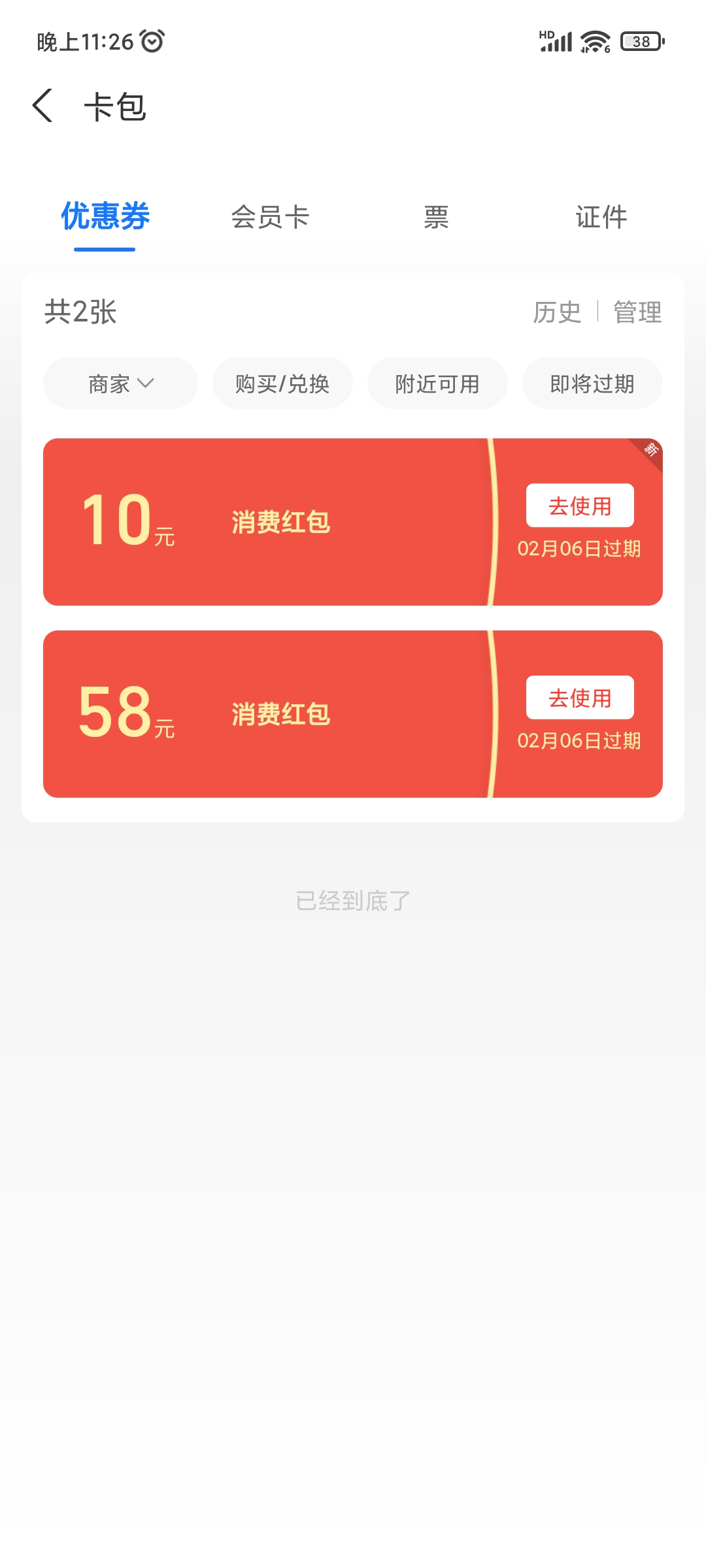Screen dimensions: 706x1568
Task: Tap 去使用 on the 58元 红包
Action: point(580,698)
